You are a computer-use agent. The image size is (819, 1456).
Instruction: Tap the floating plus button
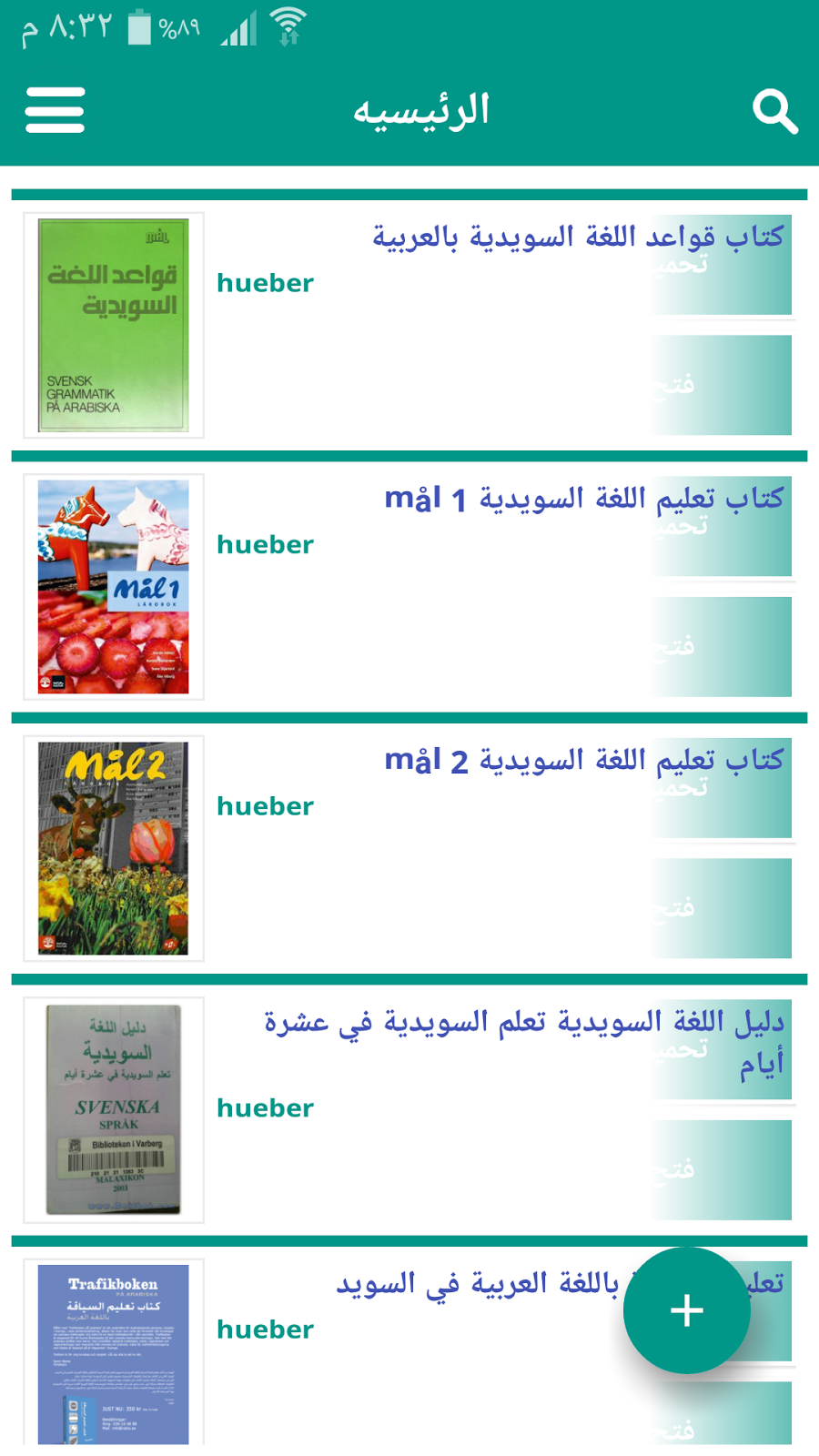686,1310
